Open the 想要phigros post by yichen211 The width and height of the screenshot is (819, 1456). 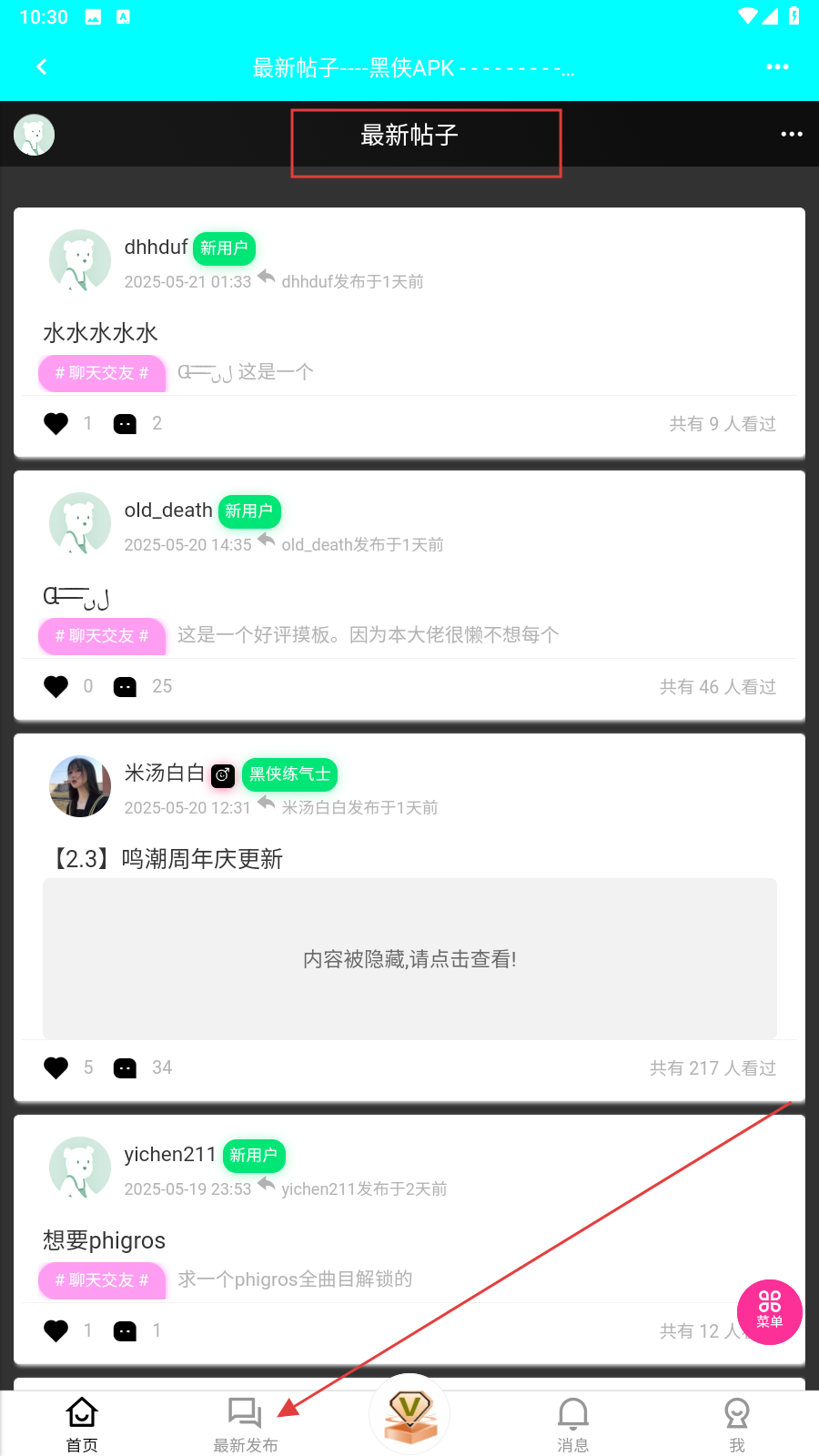[x=105, y=1240]
